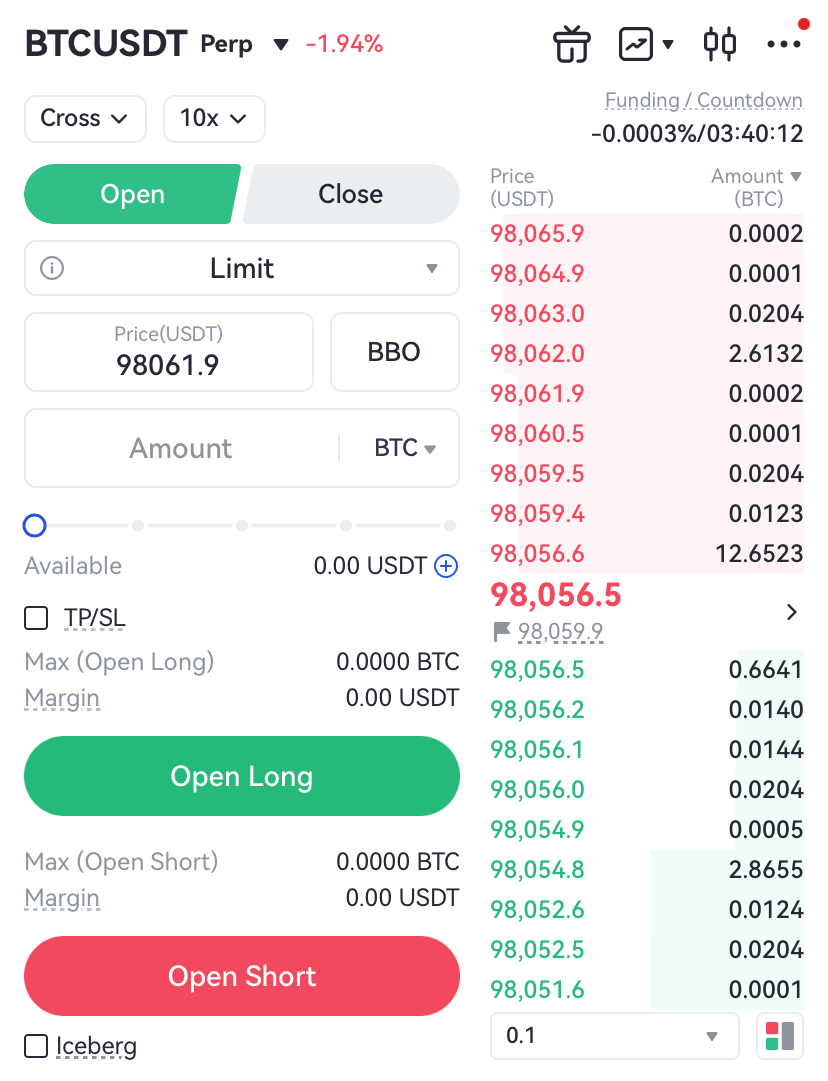Change the Limit order type
This screenshot has width=828, height=1081.
click(242, 268)
